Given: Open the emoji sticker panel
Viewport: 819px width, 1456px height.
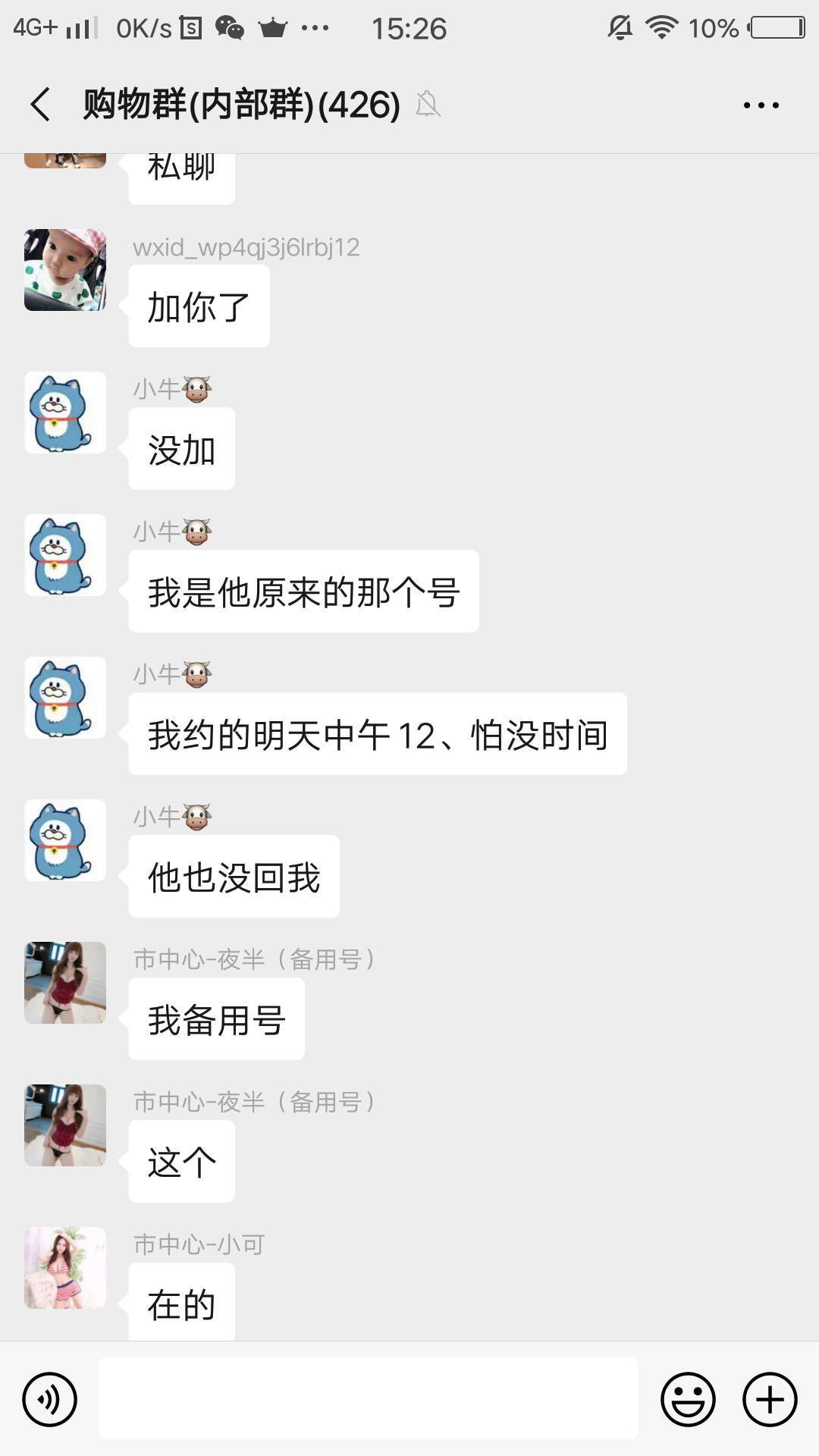Looking at the screenshot, I should [688, 1399].
